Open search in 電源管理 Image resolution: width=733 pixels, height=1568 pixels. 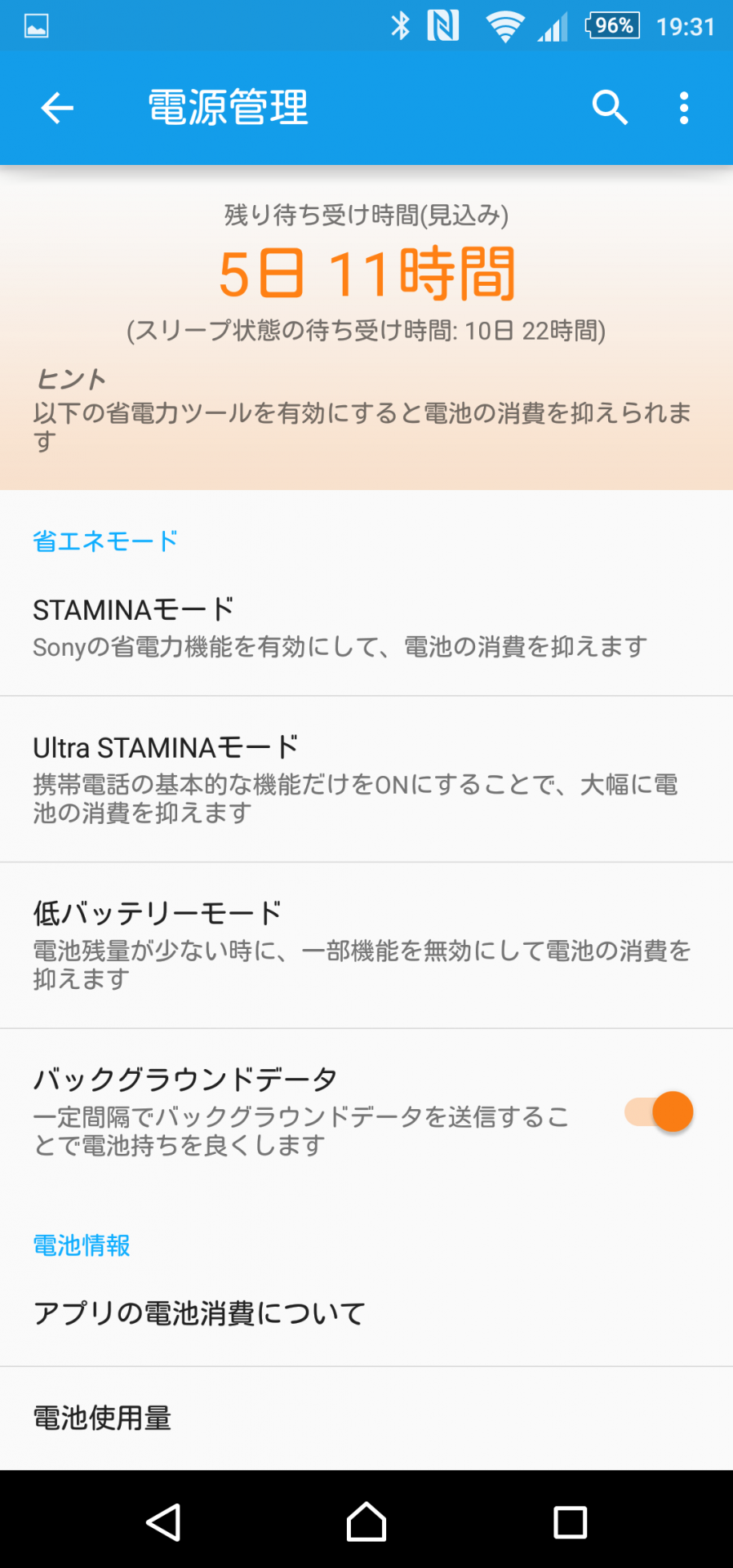(610, 108)
